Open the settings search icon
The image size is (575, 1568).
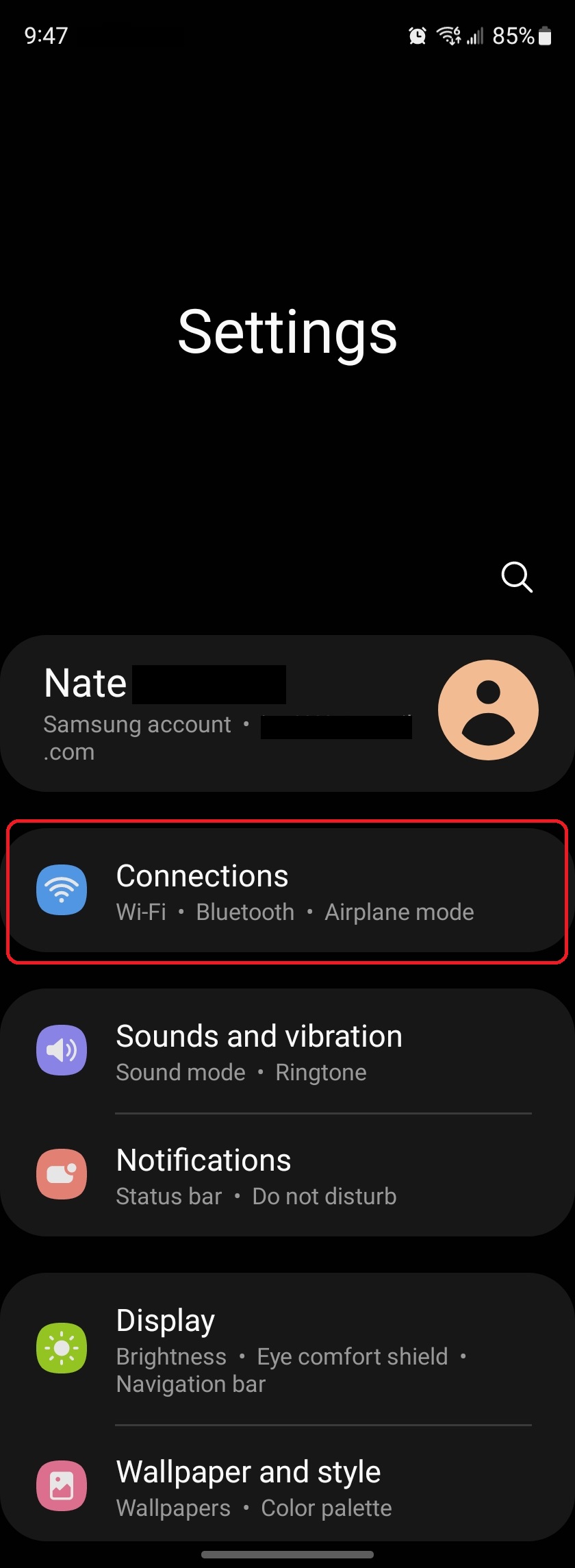[517, 577]
